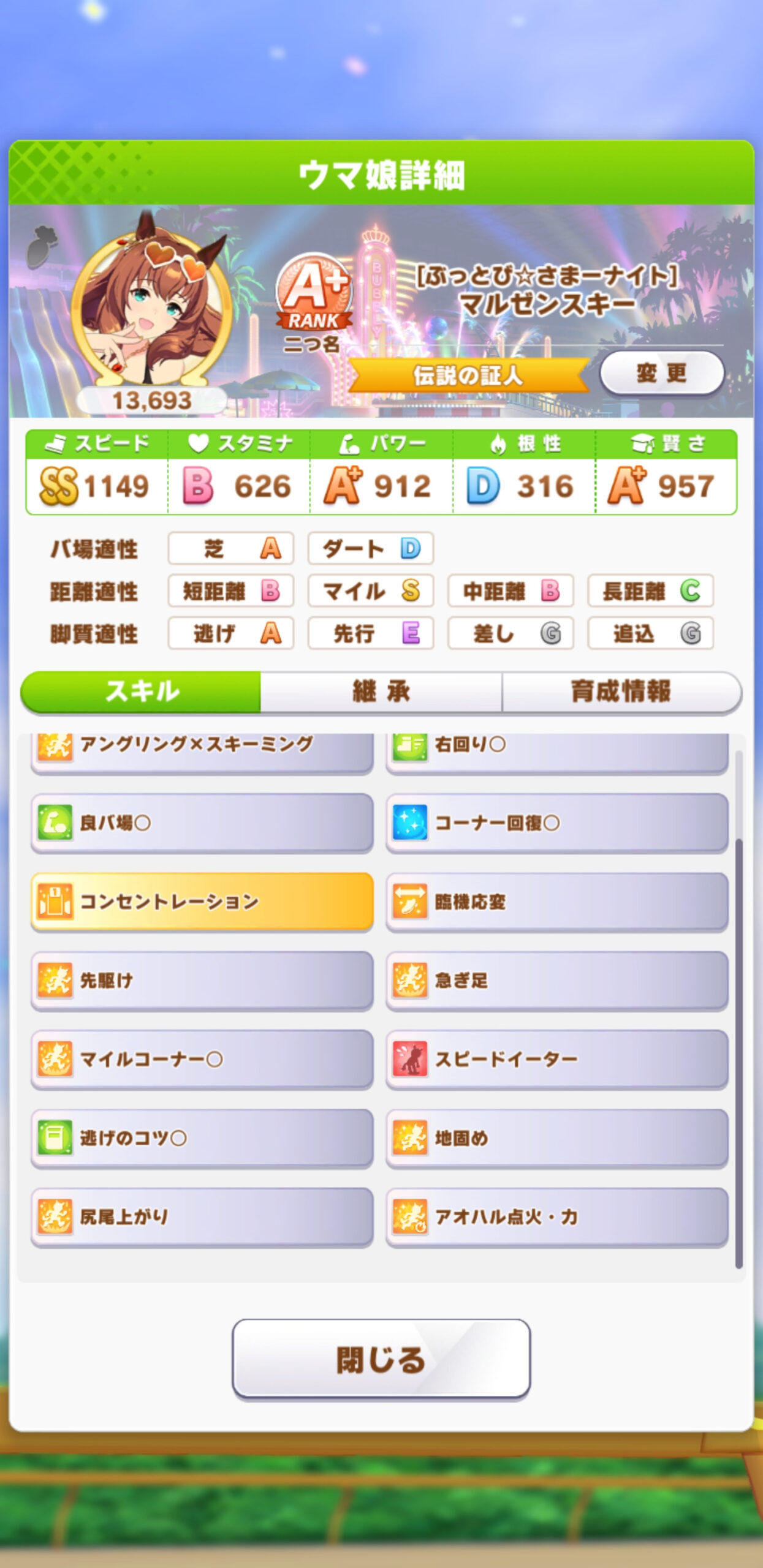Tap the 地固め skill

[x=556, y=1137]
